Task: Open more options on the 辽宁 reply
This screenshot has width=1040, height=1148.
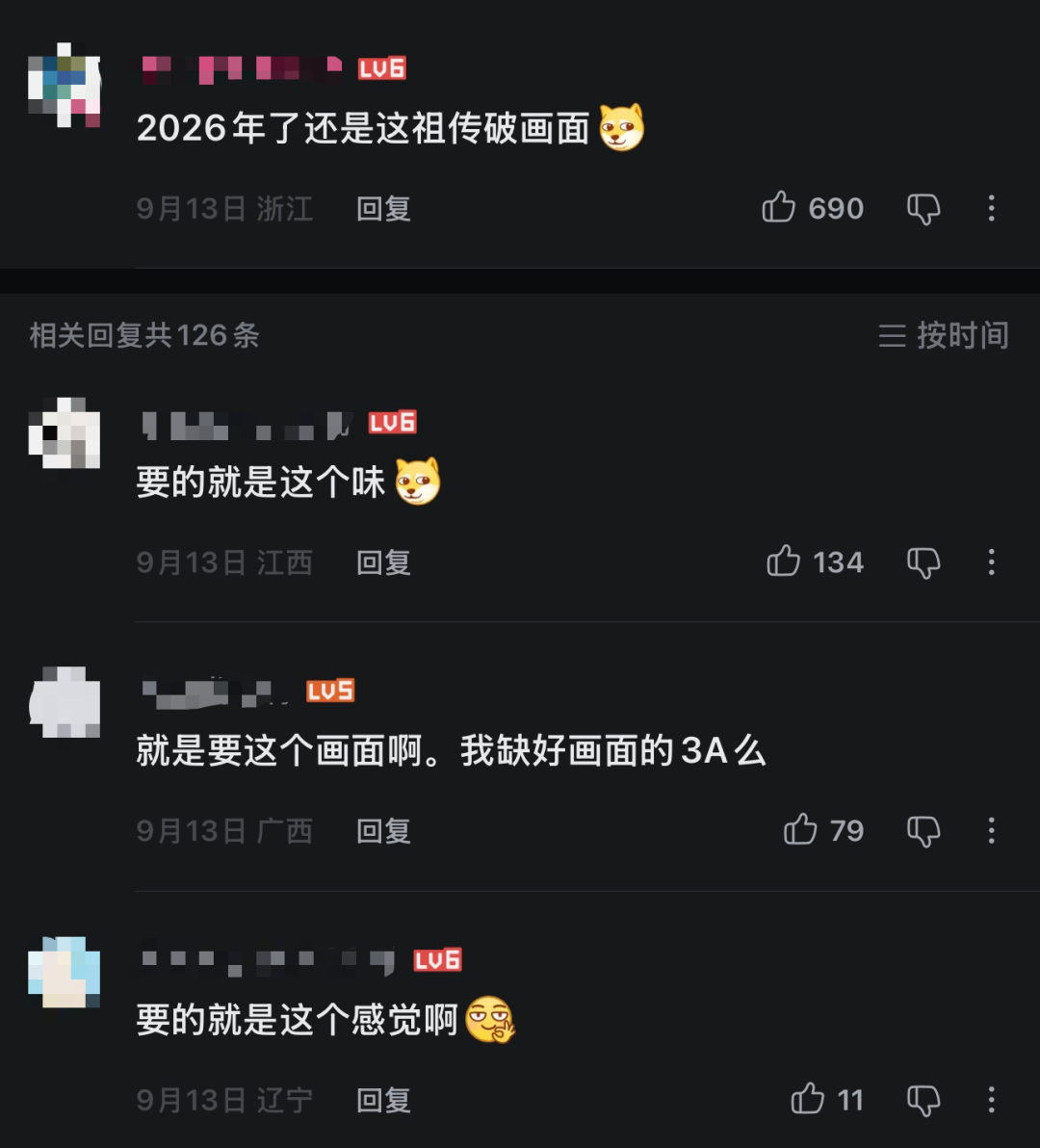Action: [x=991, y=1100]
